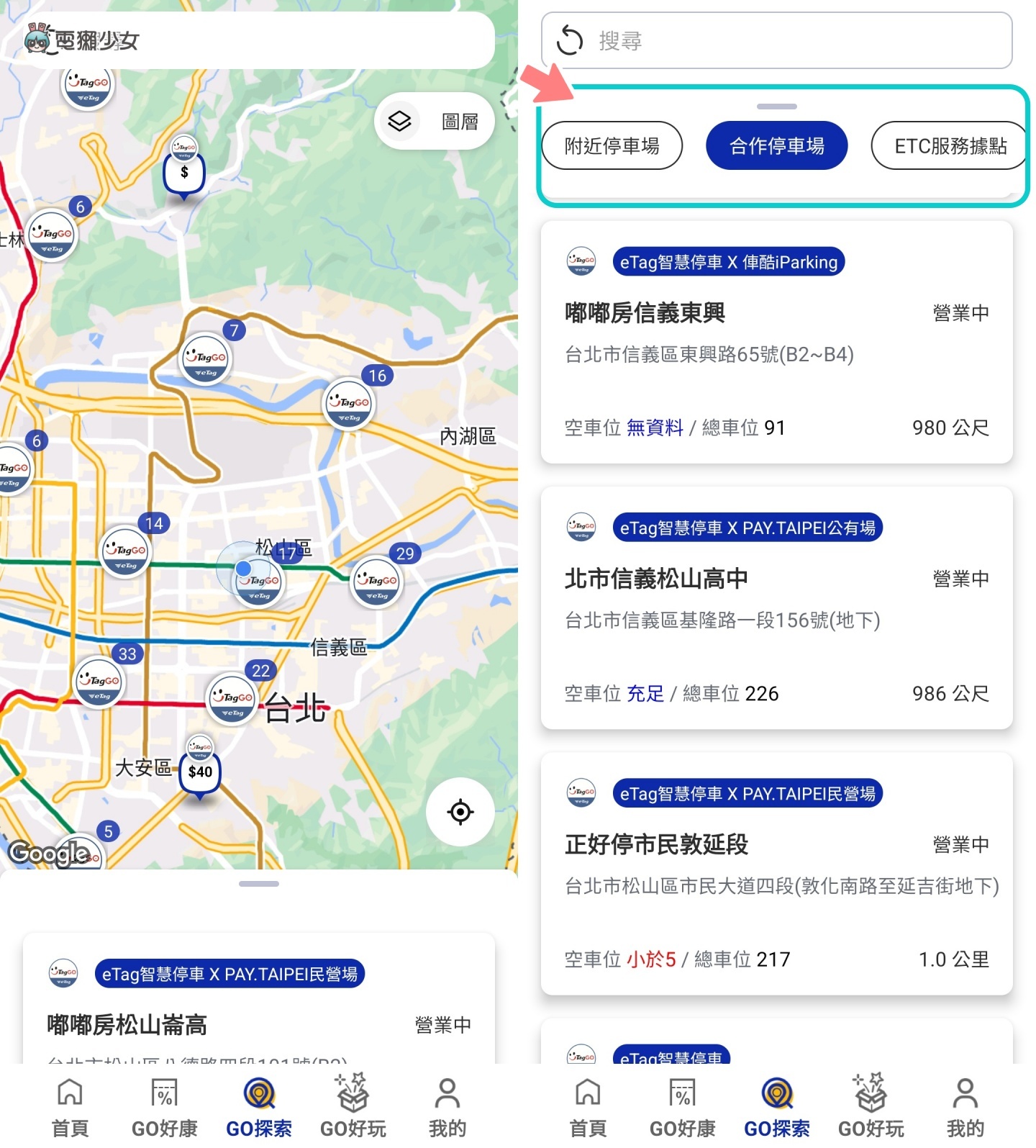Tap the my-location crosshair icon on the map
Screen dimensions: 1036x1148
(x=460, y=812)
